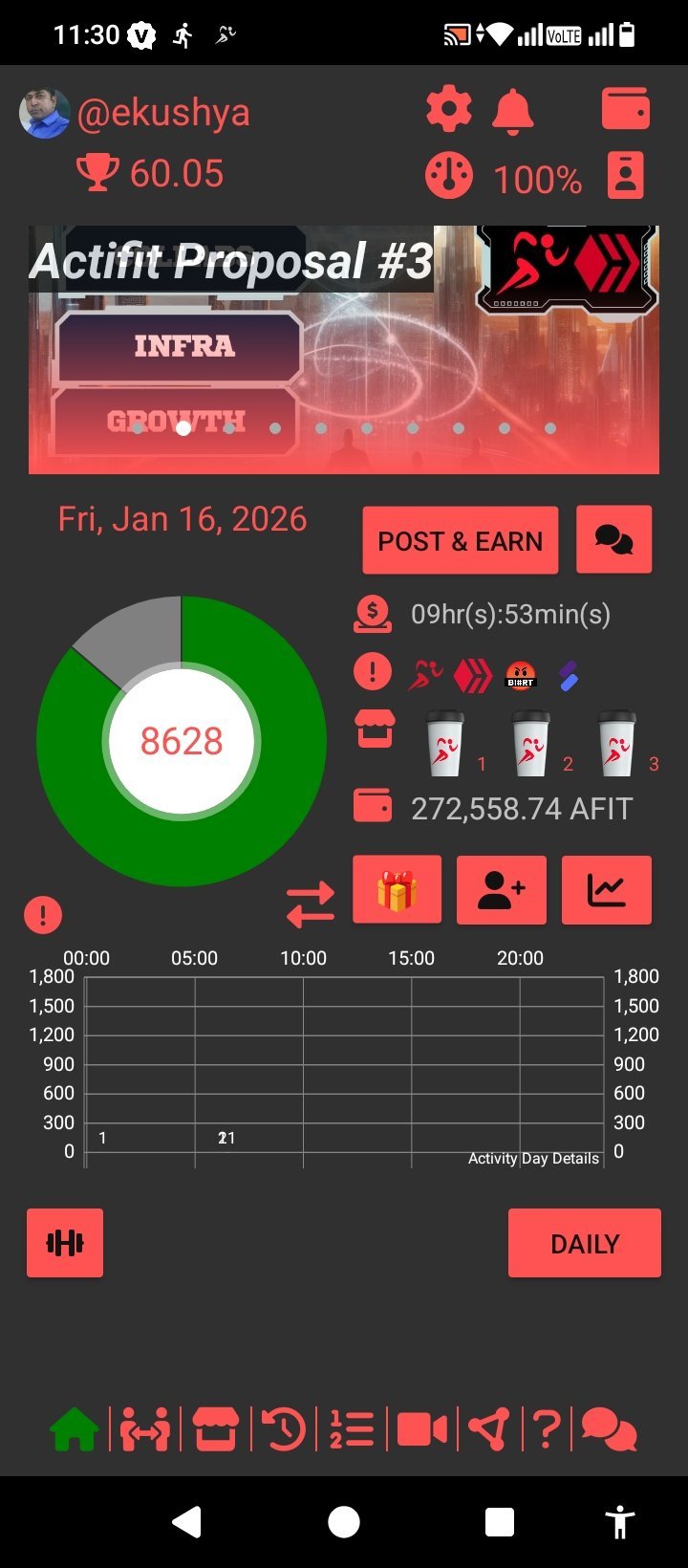The height and width of the screenshot is (1568, 688).
Task: Open the help question mark tab
Action: click(x=546, y=1430)
